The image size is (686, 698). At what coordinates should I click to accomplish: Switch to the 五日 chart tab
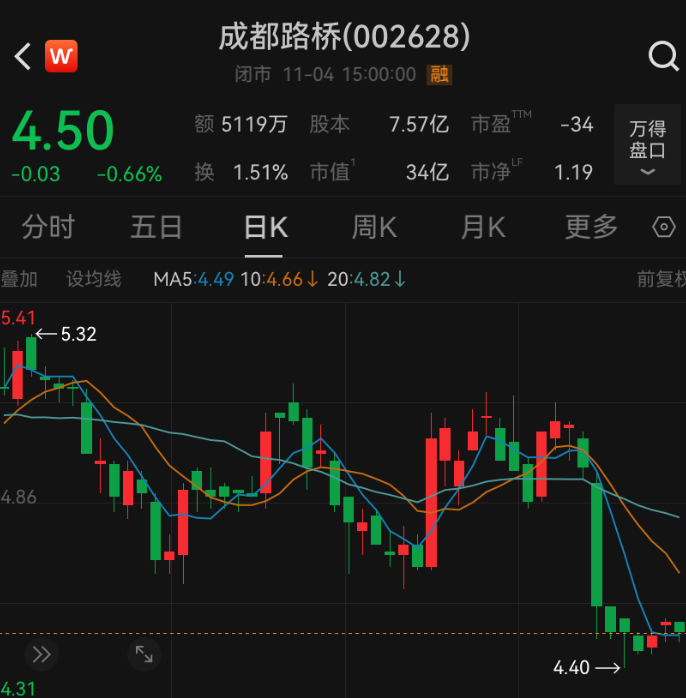pyautogui.click(x=156, y=227)
